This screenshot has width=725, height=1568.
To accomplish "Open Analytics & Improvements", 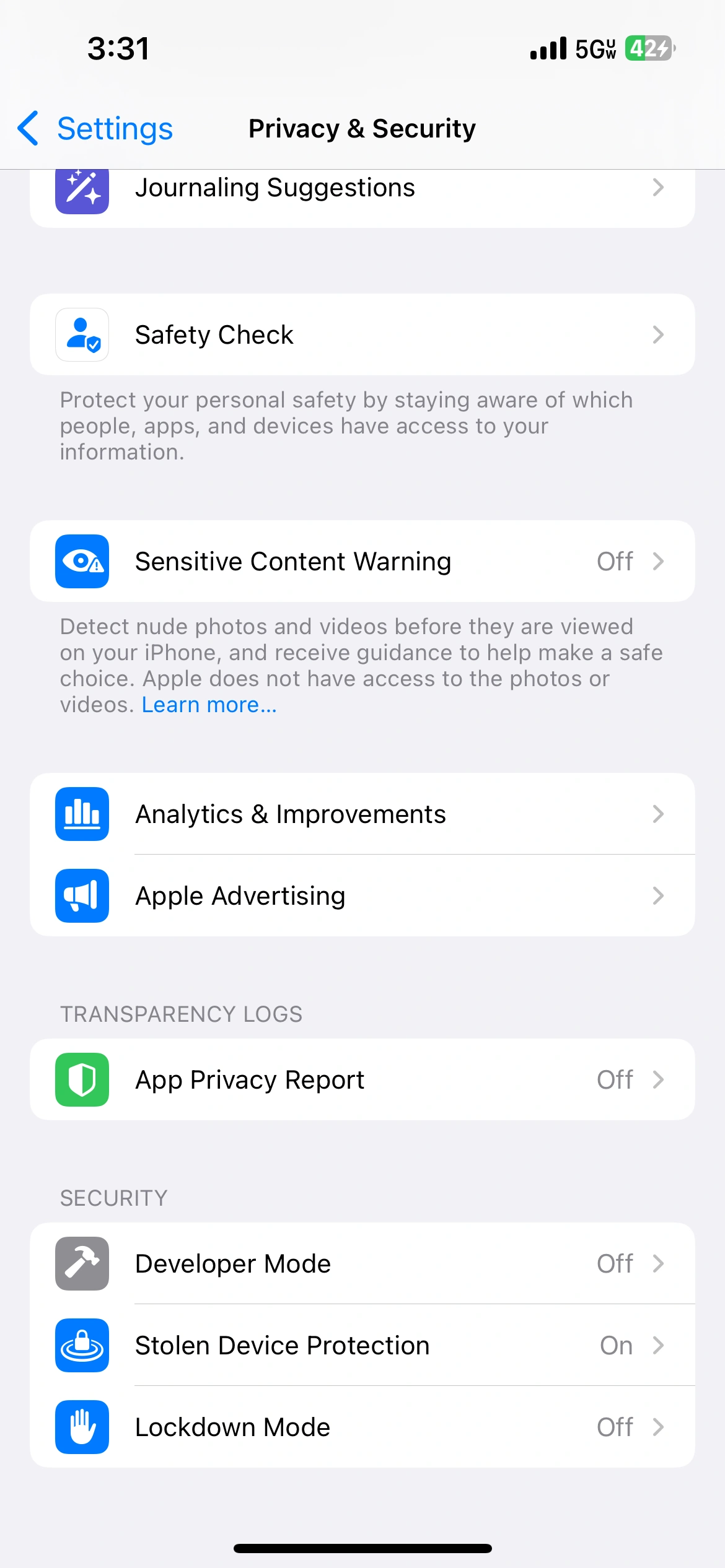I will (x=362, y=814).
